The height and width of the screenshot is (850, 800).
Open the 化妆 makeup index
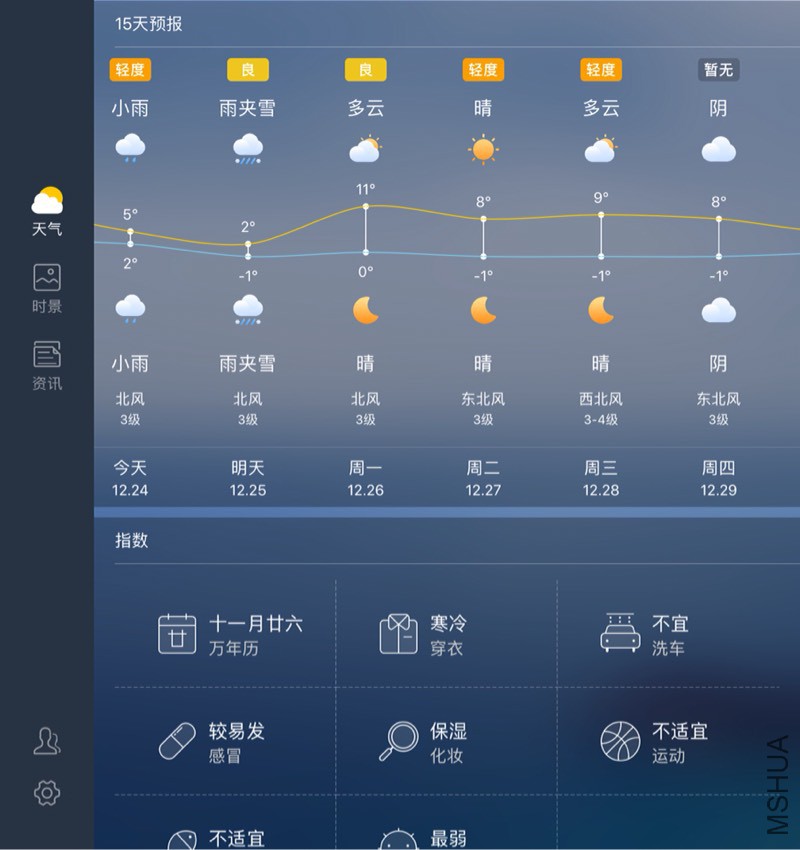coord(424,742)
